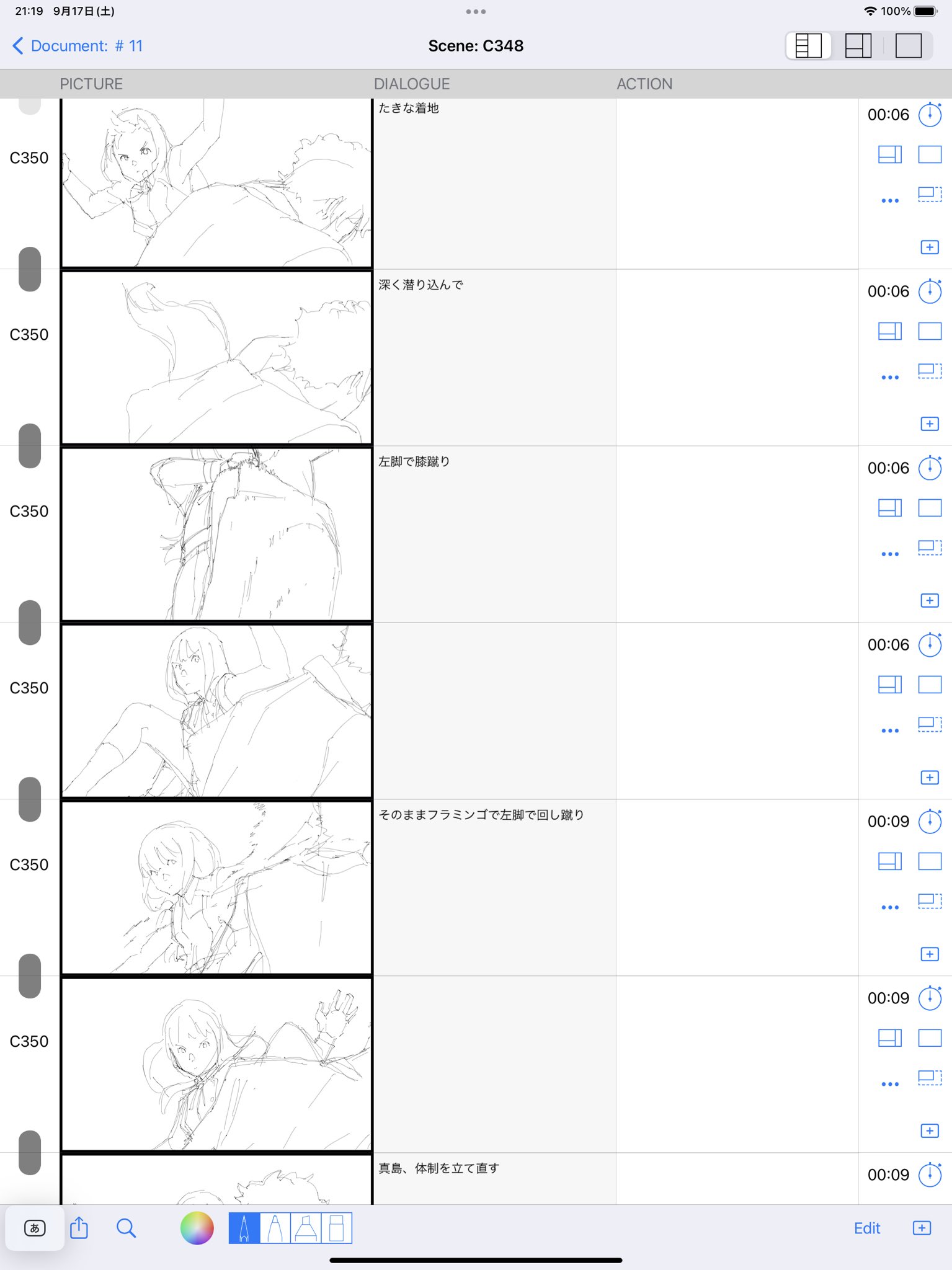Screen dimensions: 952x1270
Task: Open the 左脚で膝蹴り storyboard drawing
Action: (x=216, y=534)
